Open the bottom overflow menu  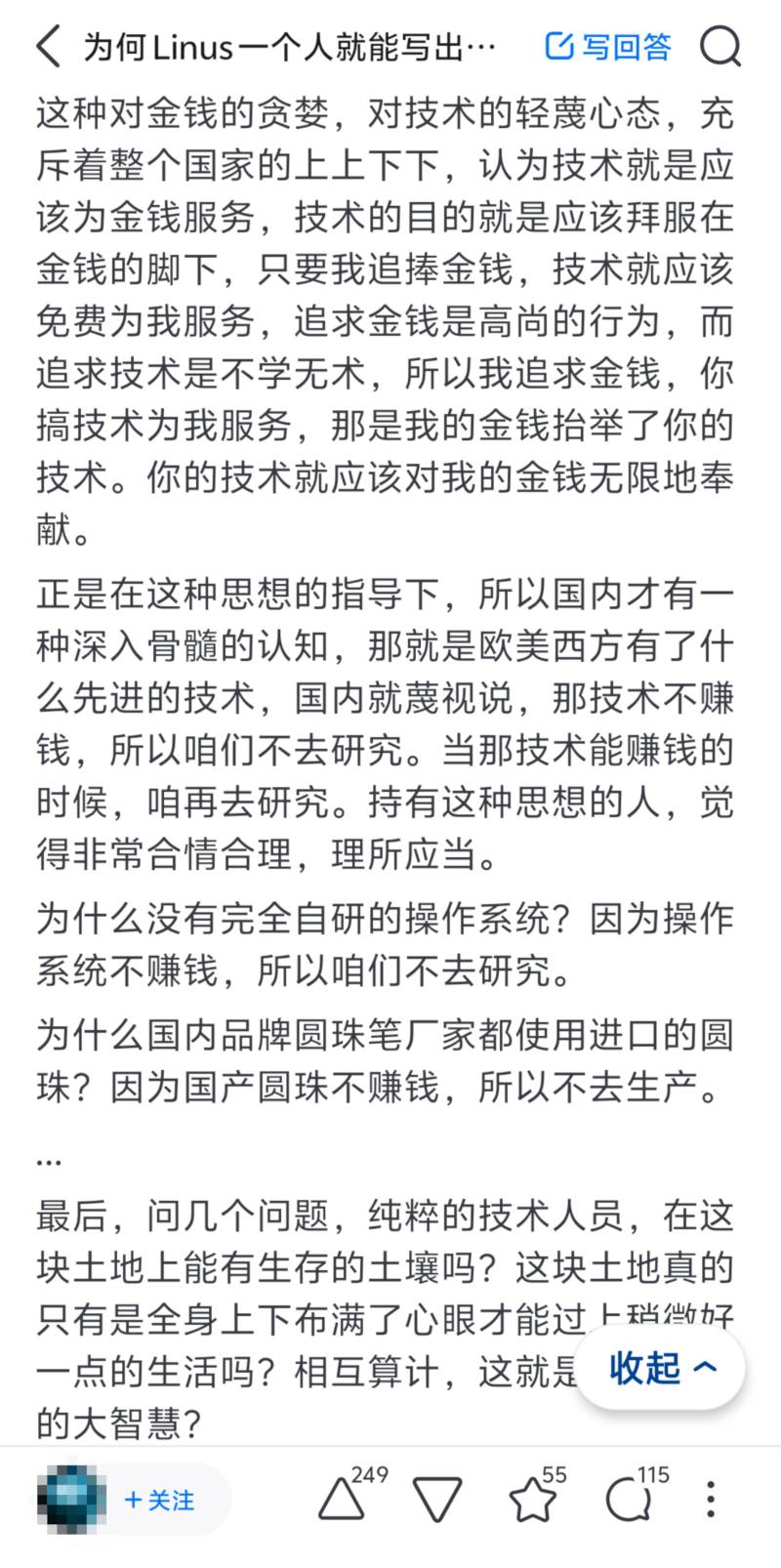pyautogui.click(x=712, y=1499)
